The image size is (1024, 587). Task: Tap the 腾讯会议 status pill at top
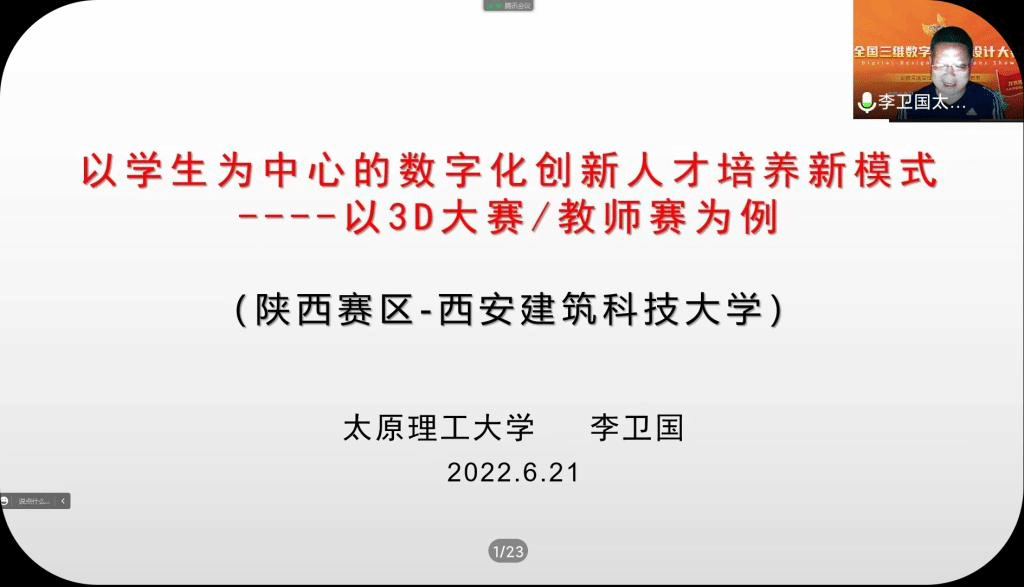tap(509, 6)
